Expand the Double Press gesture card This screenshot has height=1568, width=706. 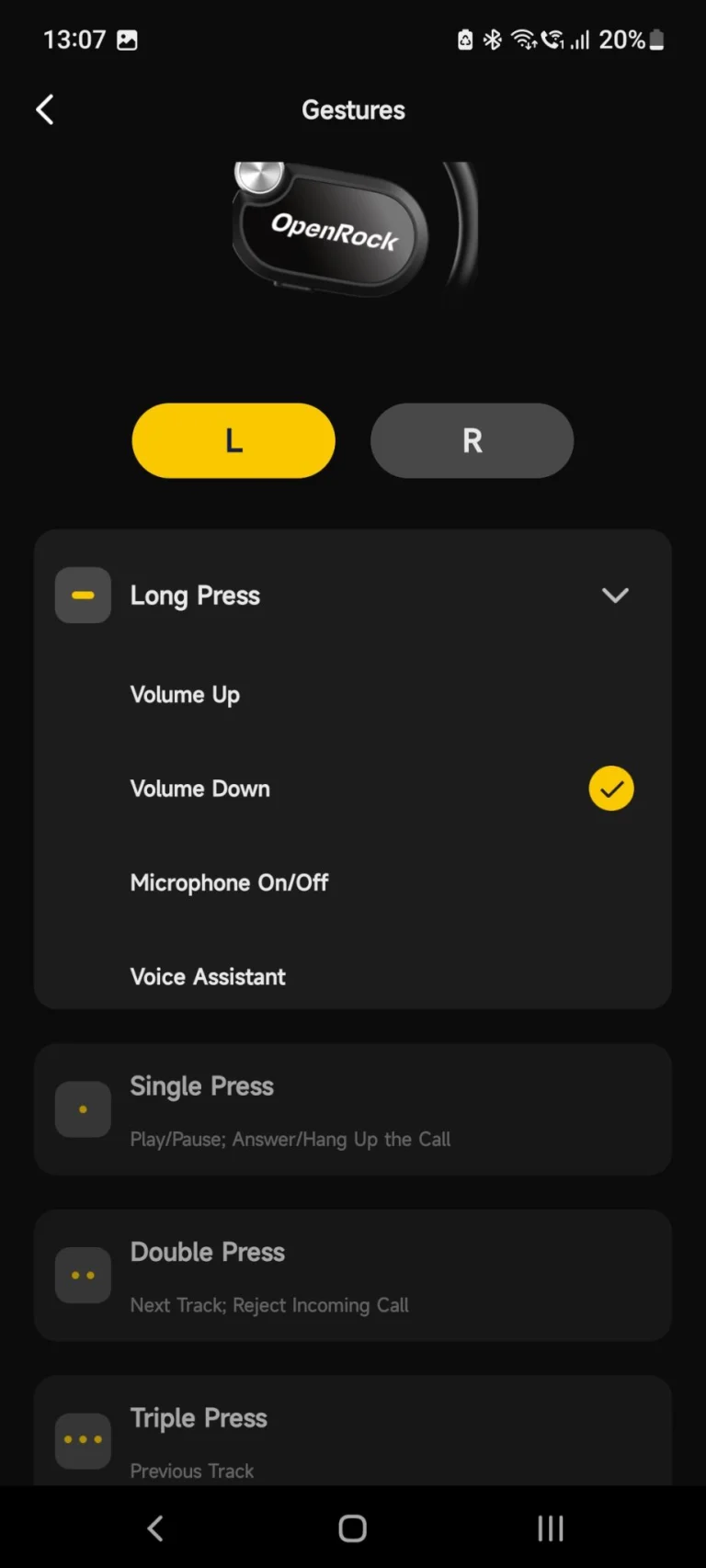coord(353,1275)
